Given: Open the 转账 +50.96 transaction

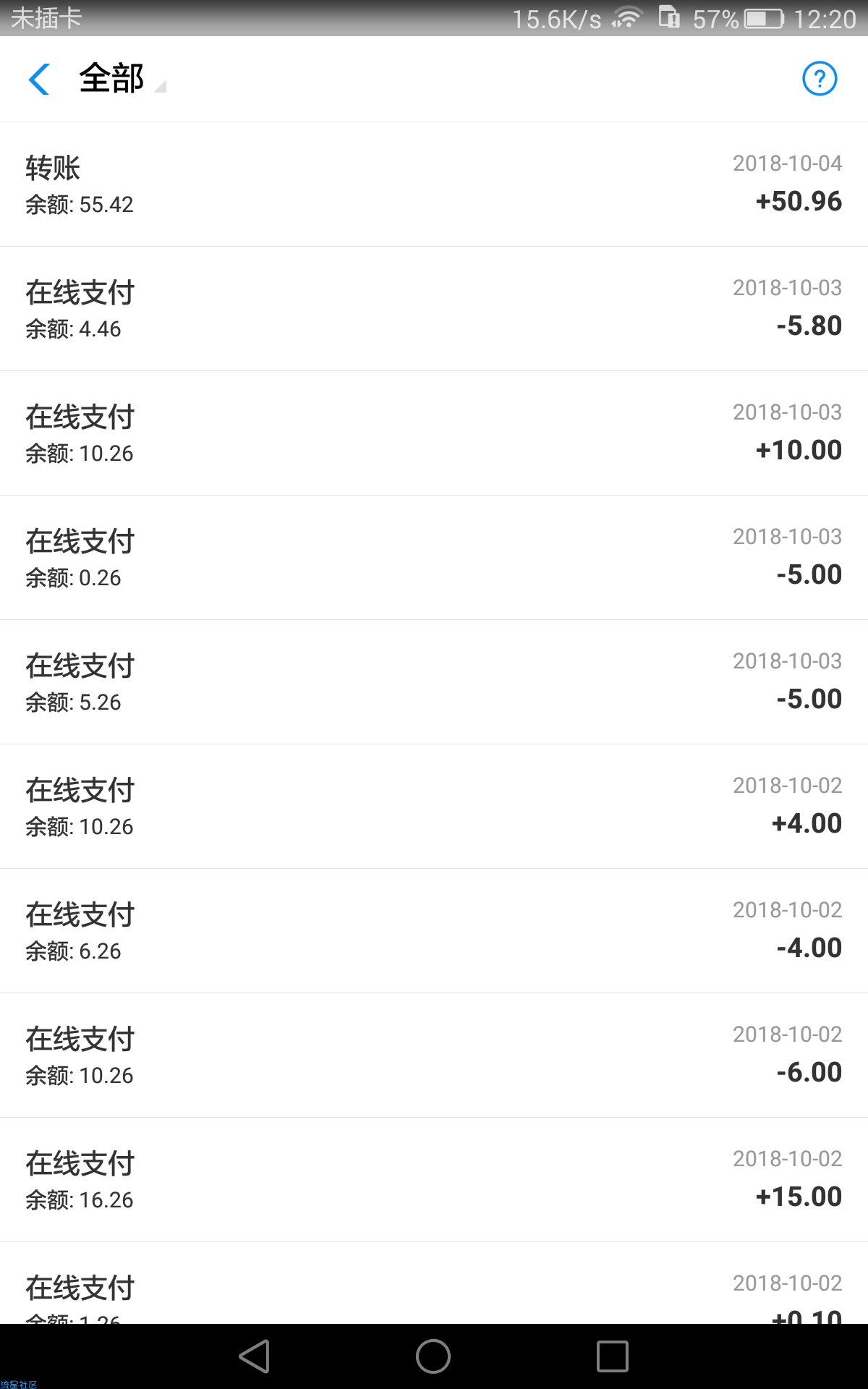Looking at the screenshot, I should [434, 184].
